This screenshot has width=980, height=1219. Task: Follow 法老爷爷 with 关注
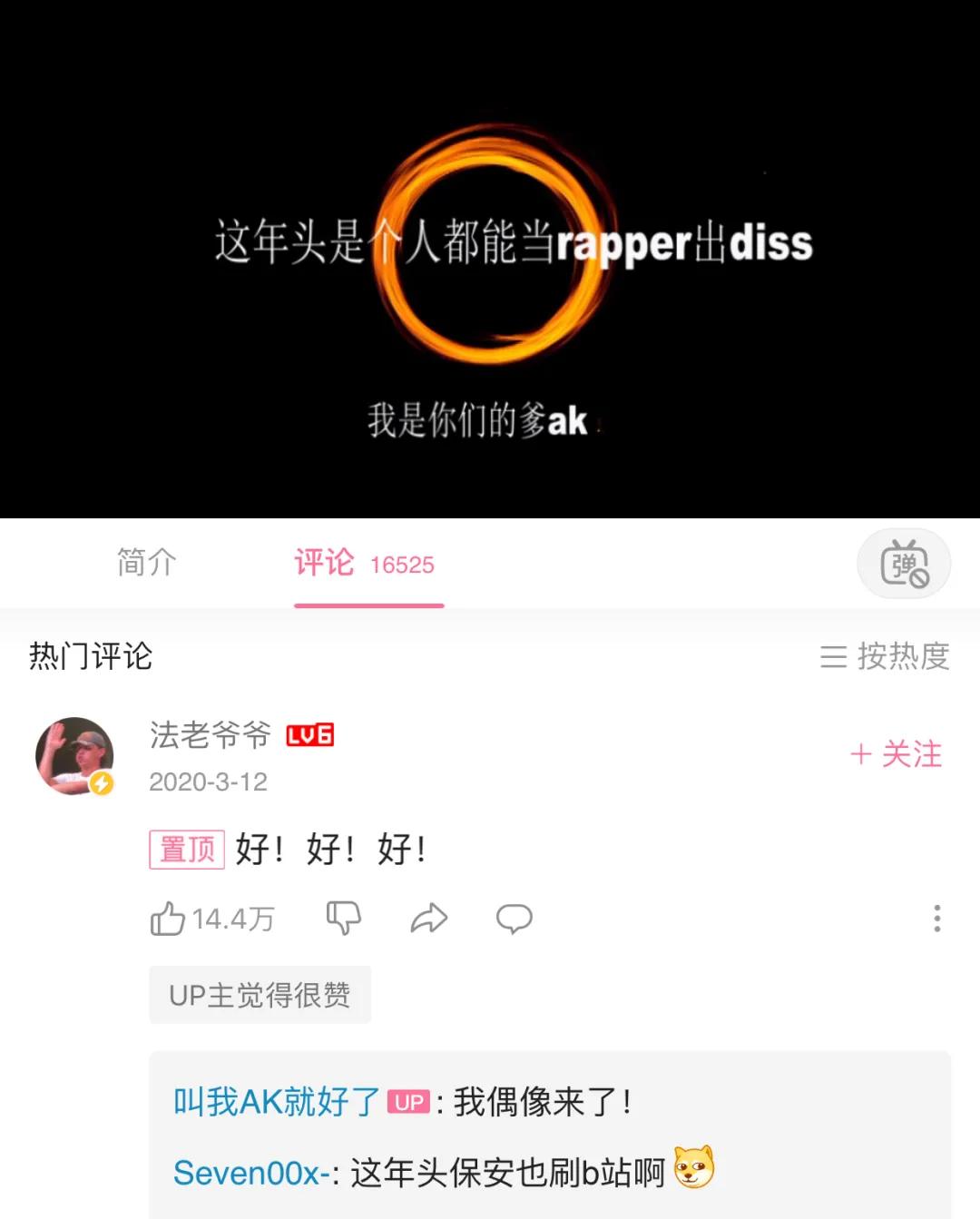(x=896, y=754)
